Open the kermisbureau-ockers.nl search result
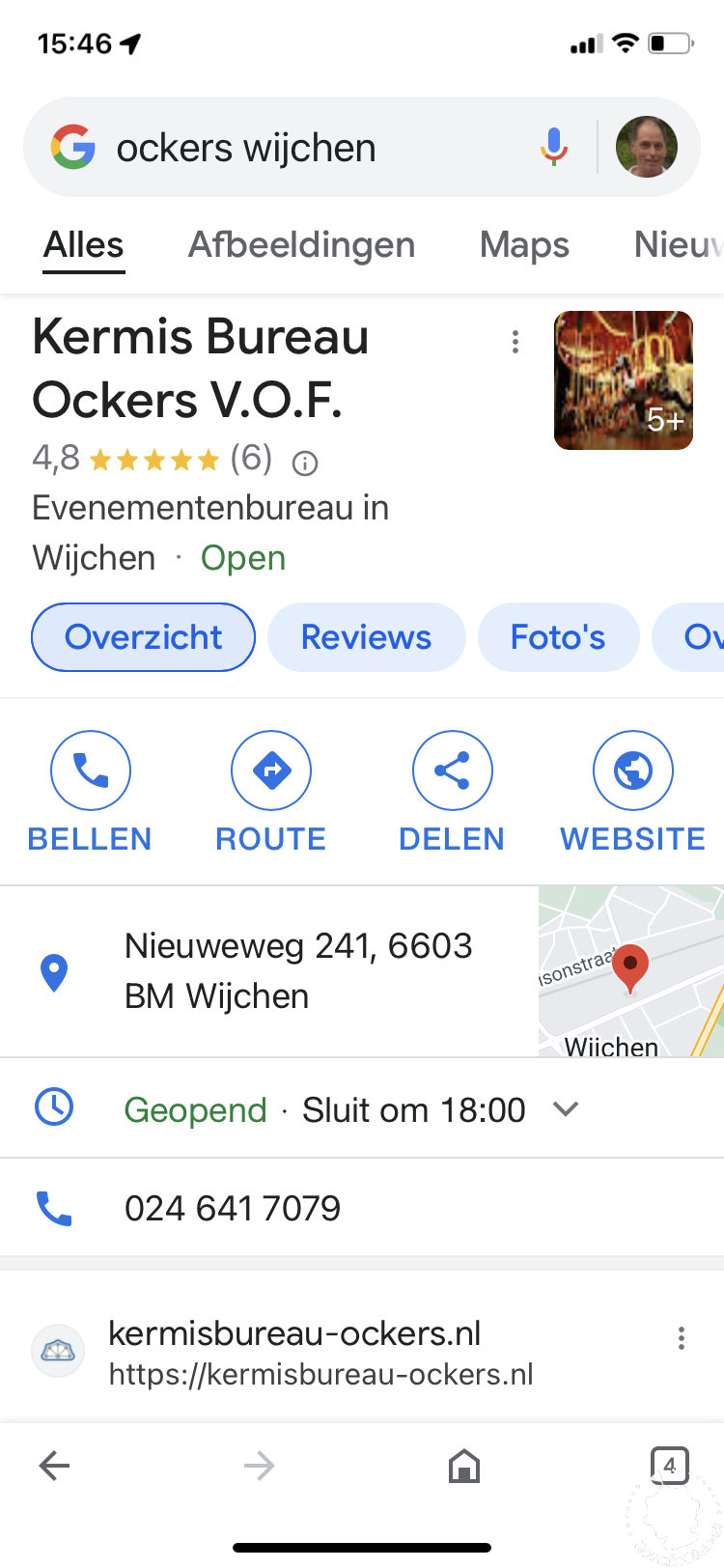Screen dimensions: 724x1568 click(294, 1334)
